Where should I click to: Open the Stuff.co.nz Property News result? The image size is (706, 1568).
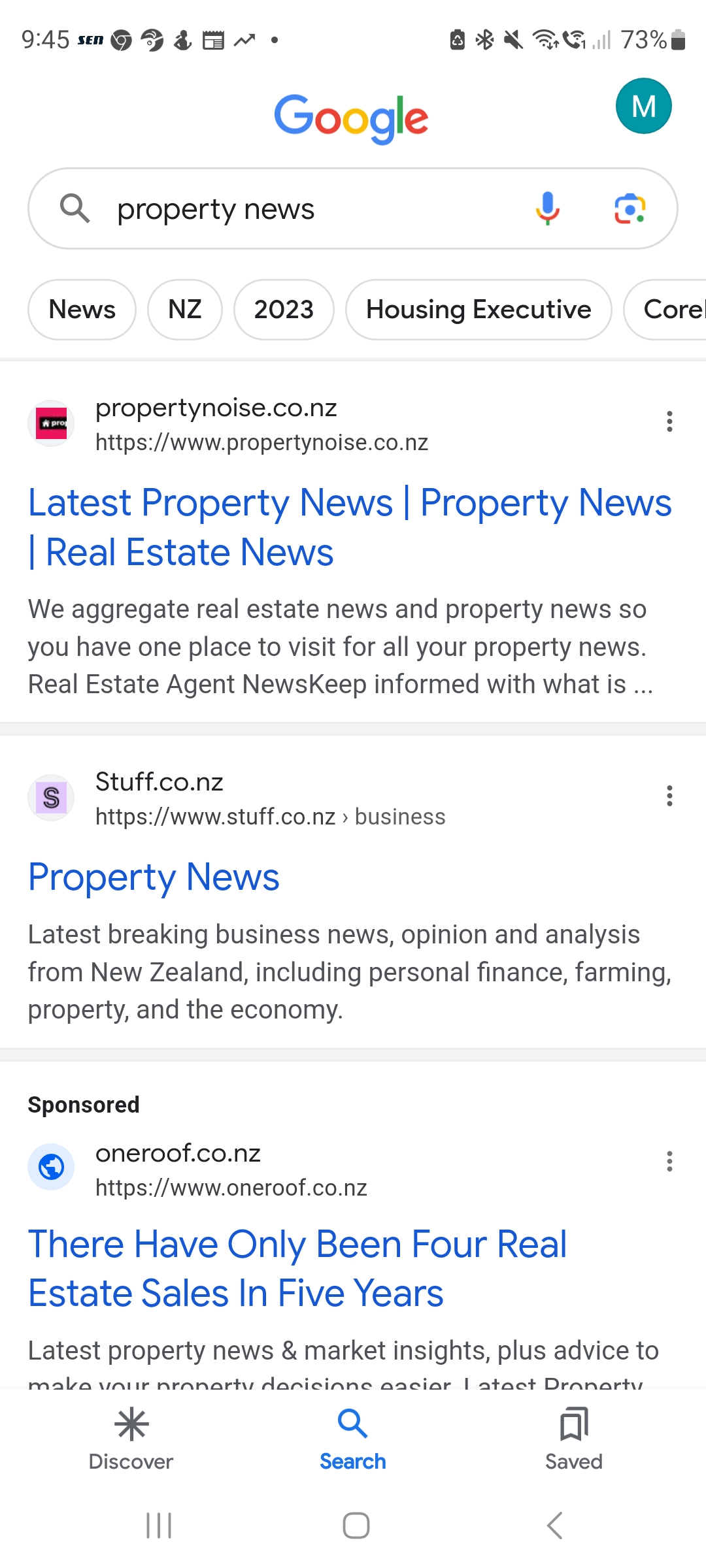click(x=154, y=877)
